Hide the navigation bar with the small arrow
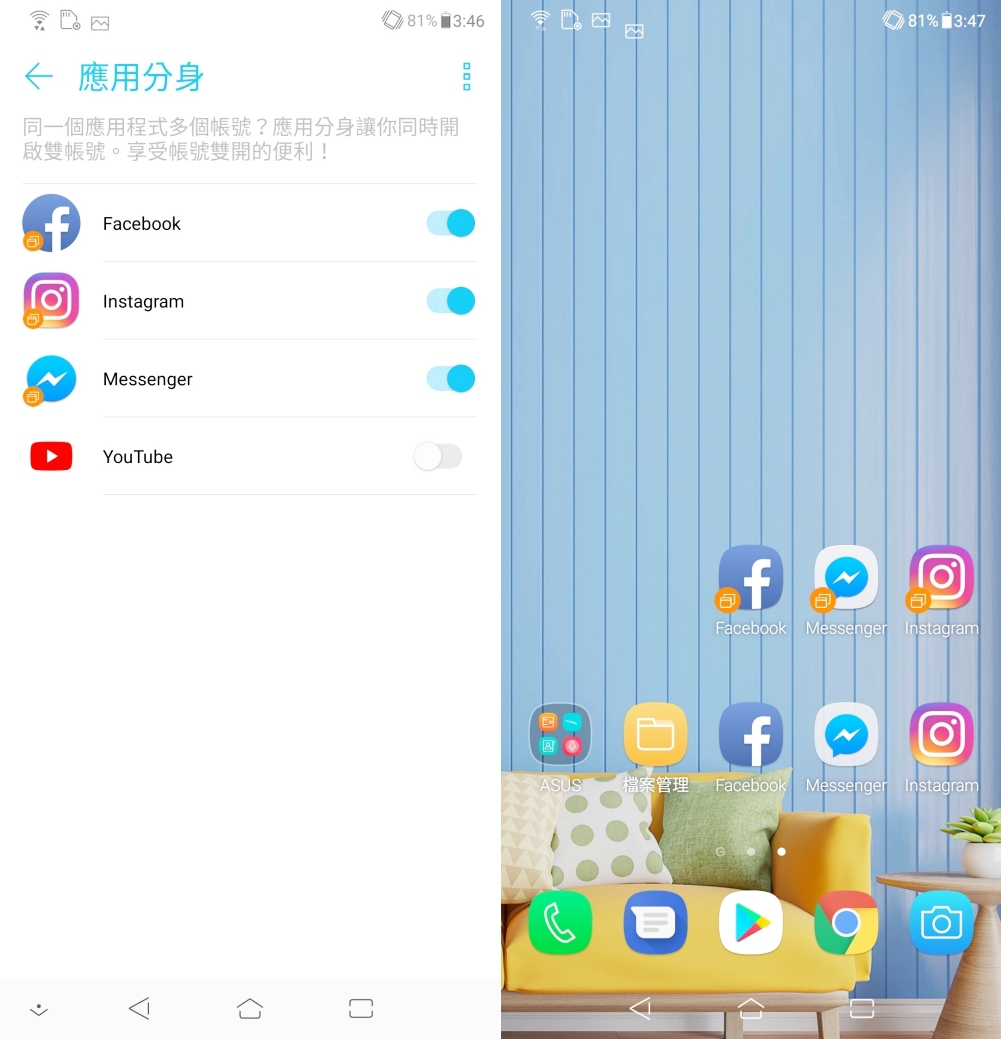The image size is (1001, 1039). 39,1010
